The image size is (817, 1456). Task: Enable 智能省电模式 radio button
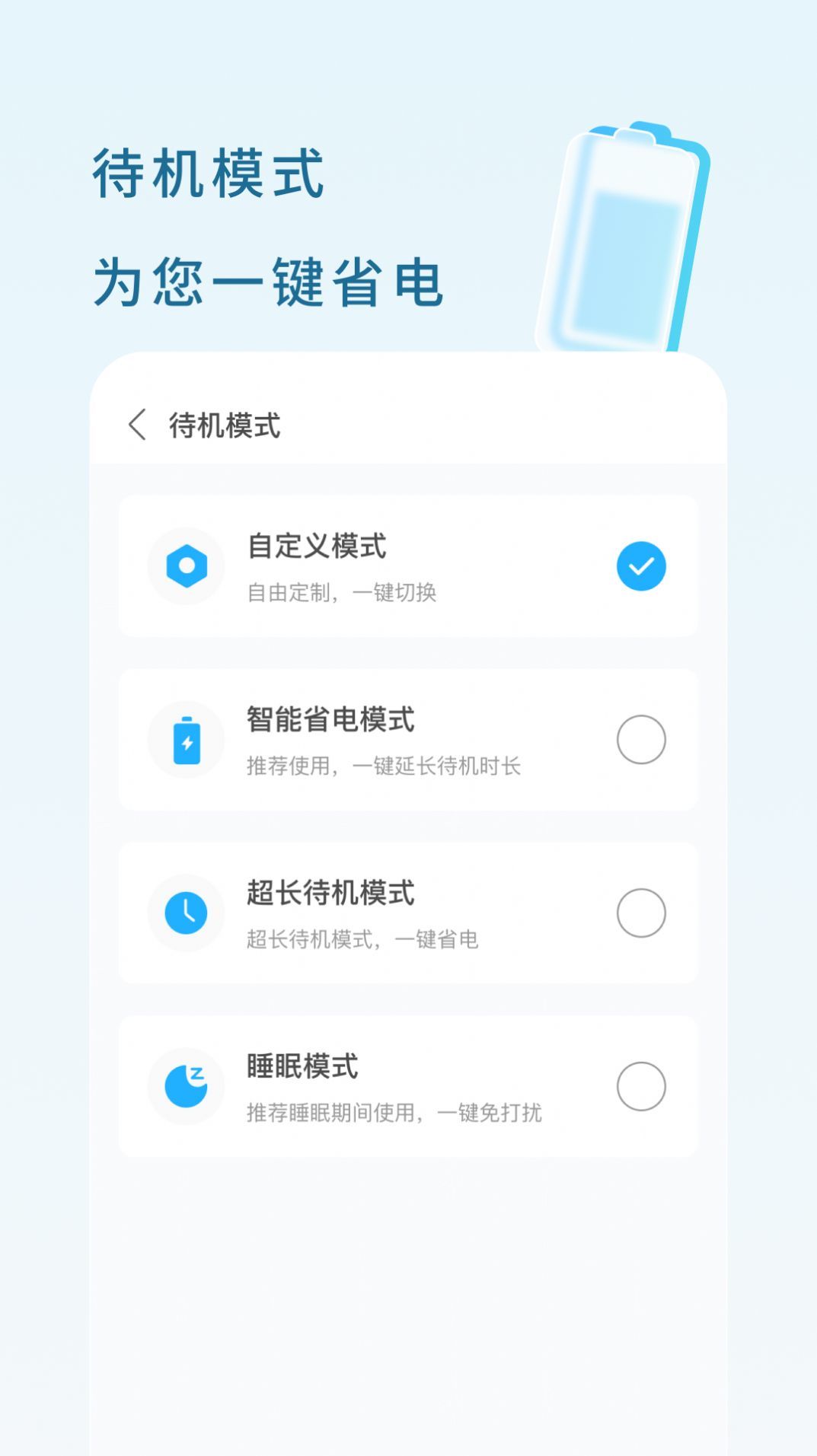(642, 740)
